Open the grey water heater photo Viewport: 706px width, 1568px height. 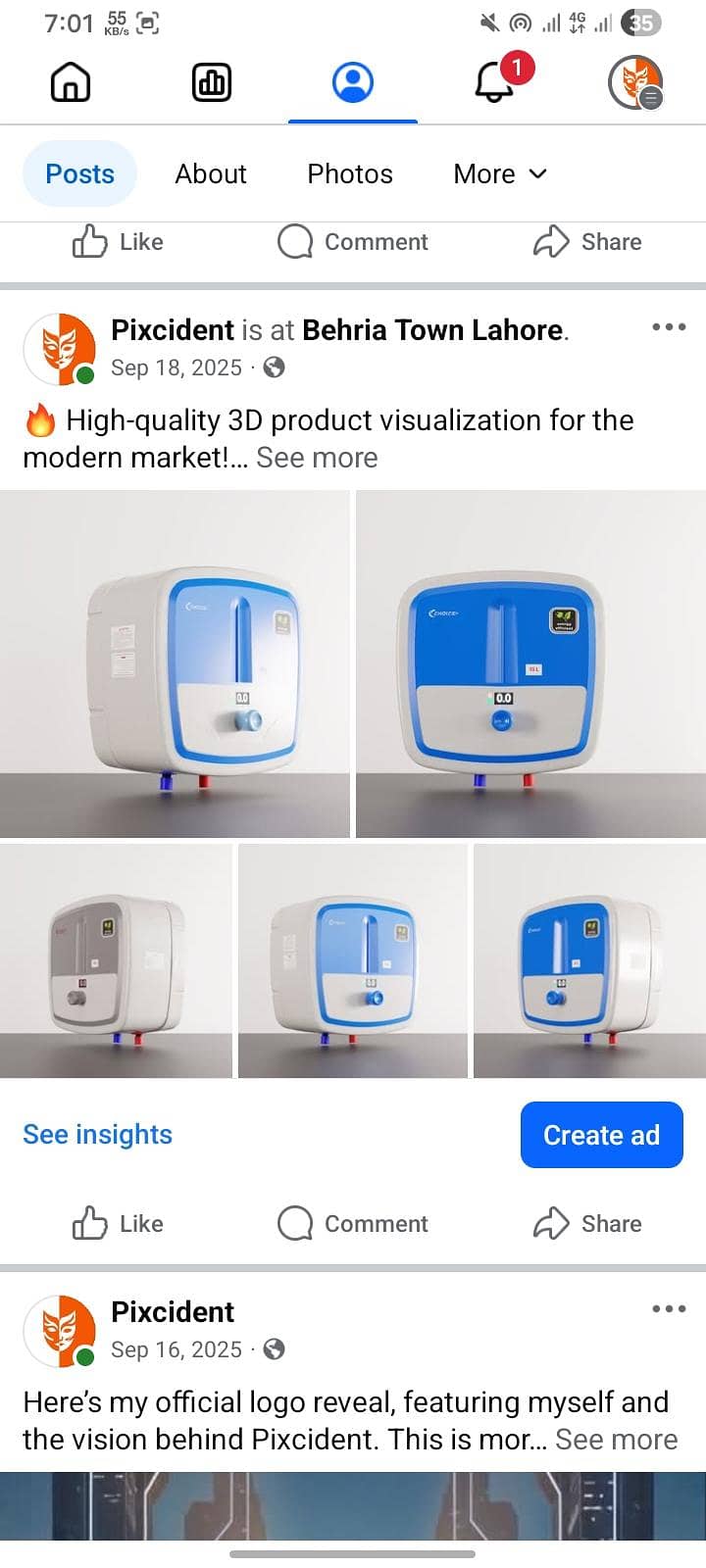pyautogui.click(x=116, y=960)
